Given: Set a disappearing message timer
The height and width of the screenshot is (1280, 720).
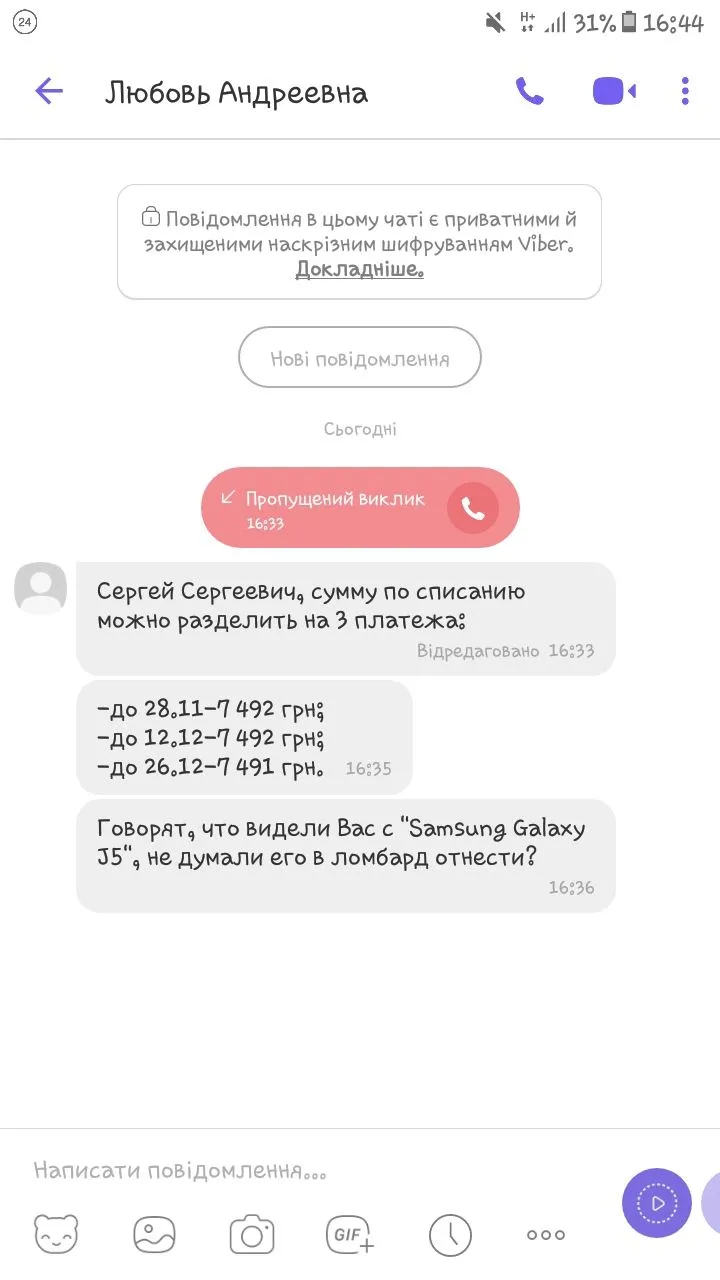Looking at the screenshot, I should click(x=450, y=1235).
